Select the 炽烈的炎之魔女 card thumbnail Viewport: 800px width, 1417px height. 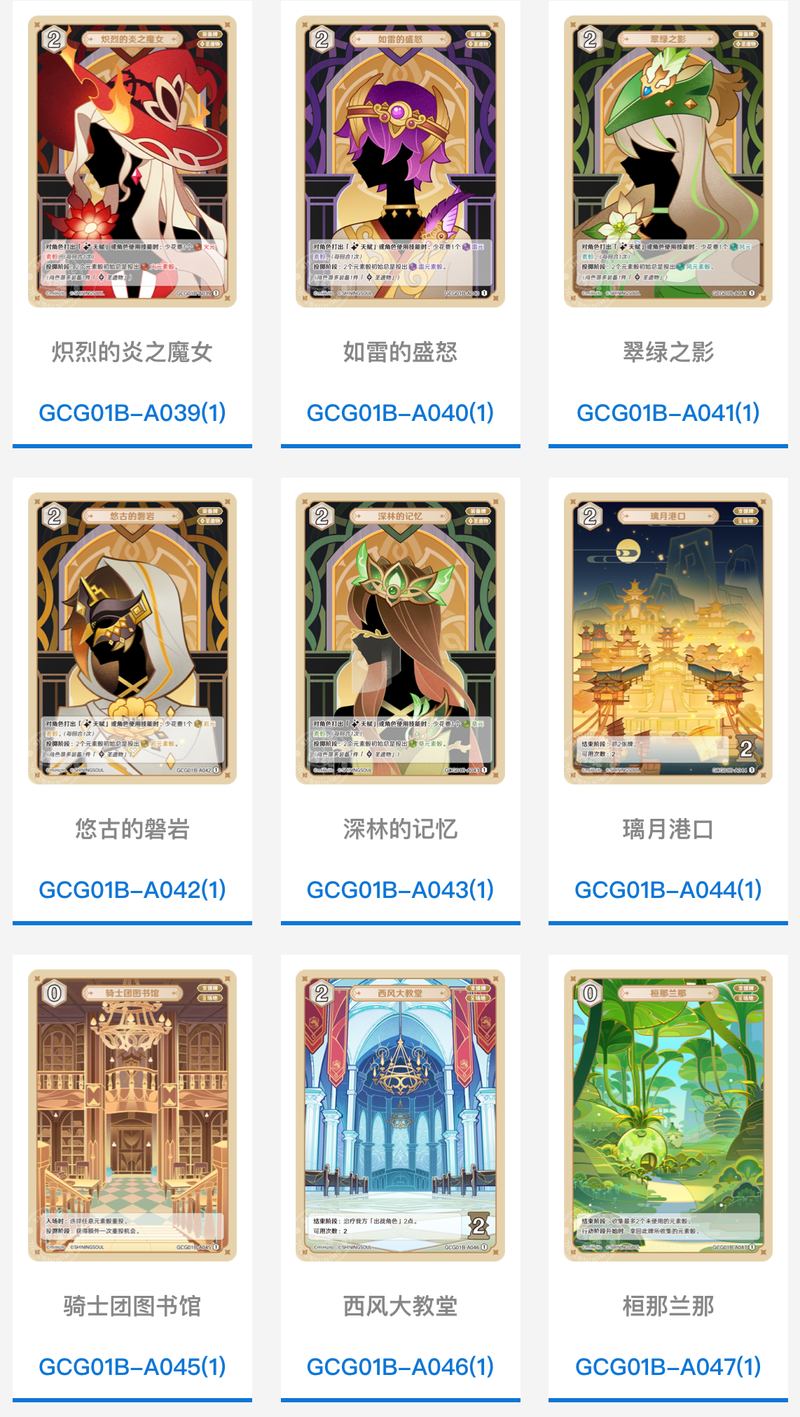(134, 155)
